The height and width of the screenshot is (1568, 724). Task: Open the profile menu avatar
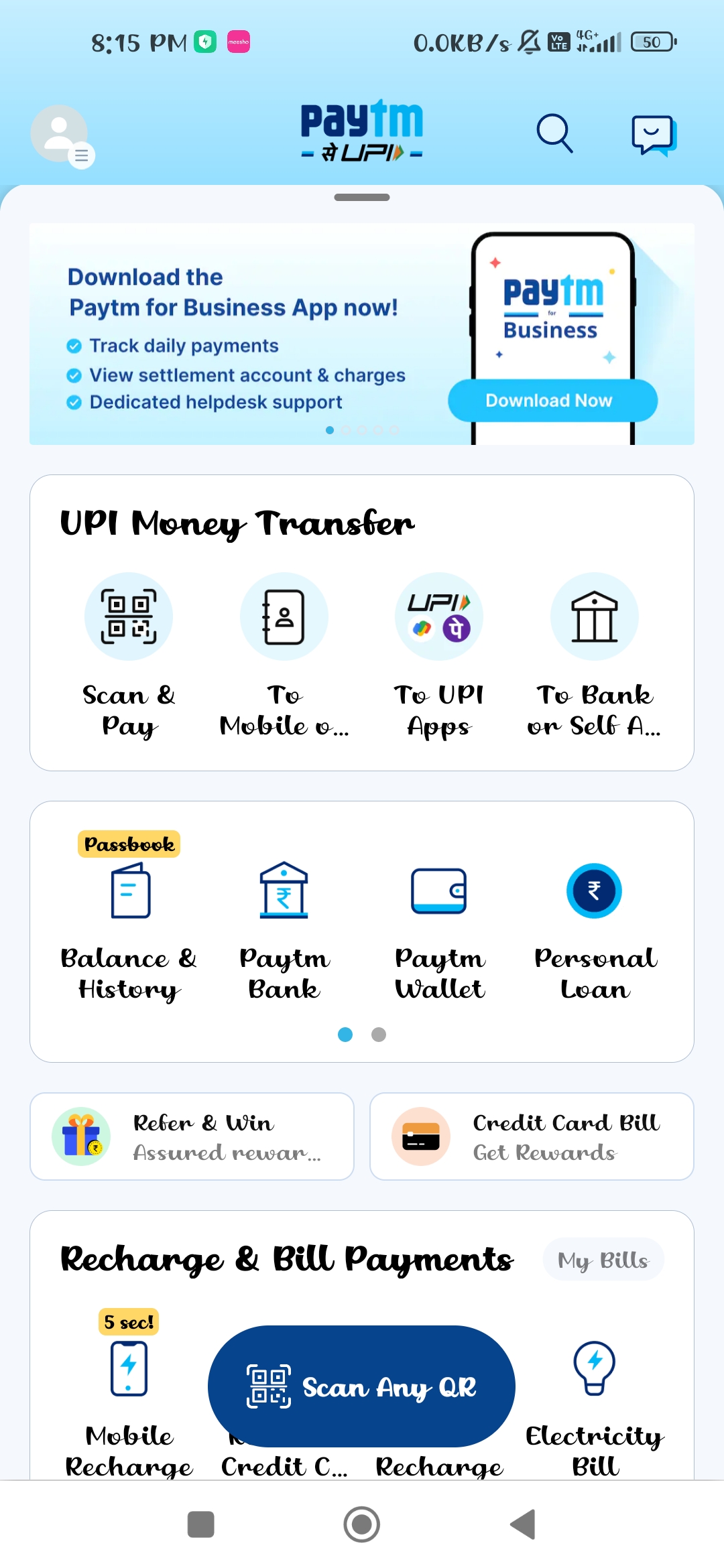[60, 134]
